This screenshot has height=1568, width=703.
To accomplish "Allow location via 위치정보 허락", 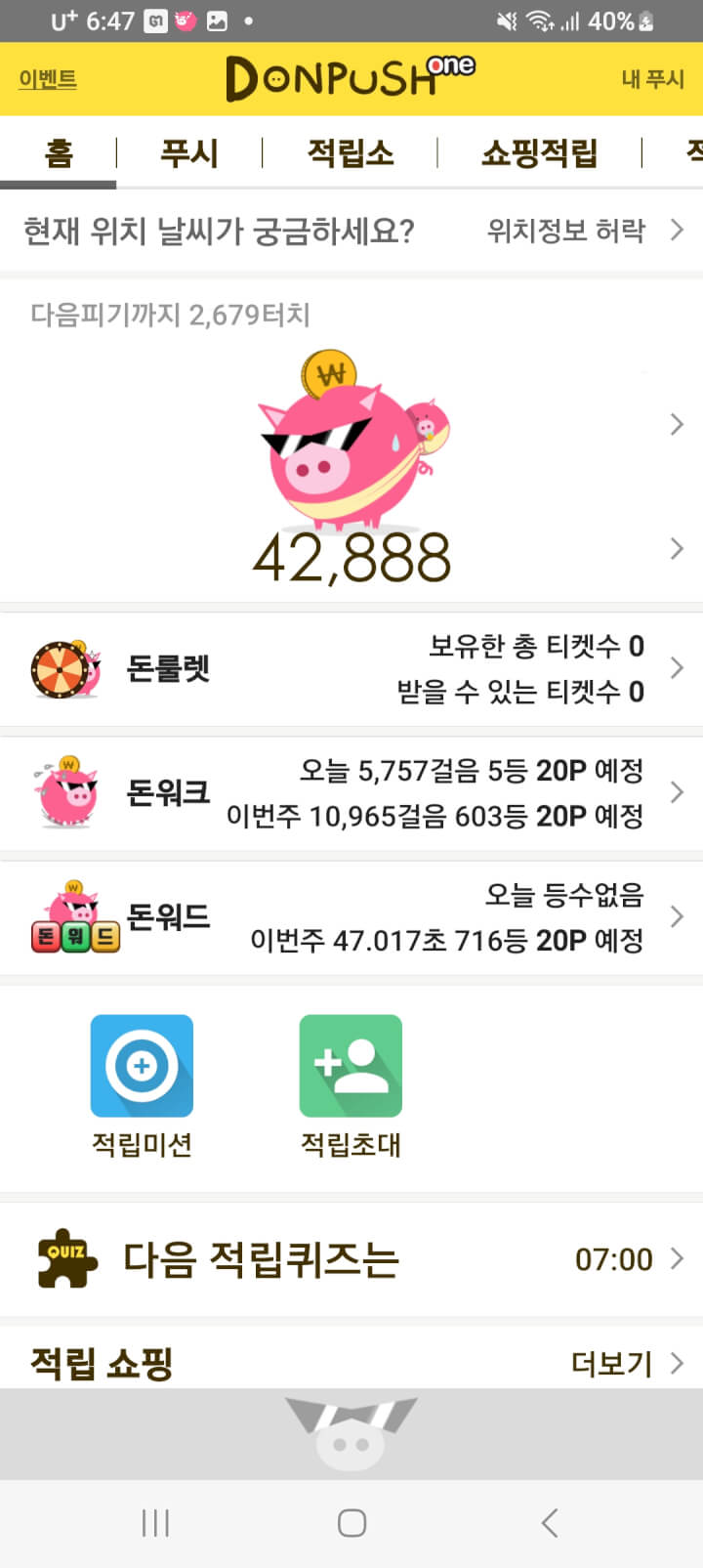I will pyautogui.click(x=584, y=231).
